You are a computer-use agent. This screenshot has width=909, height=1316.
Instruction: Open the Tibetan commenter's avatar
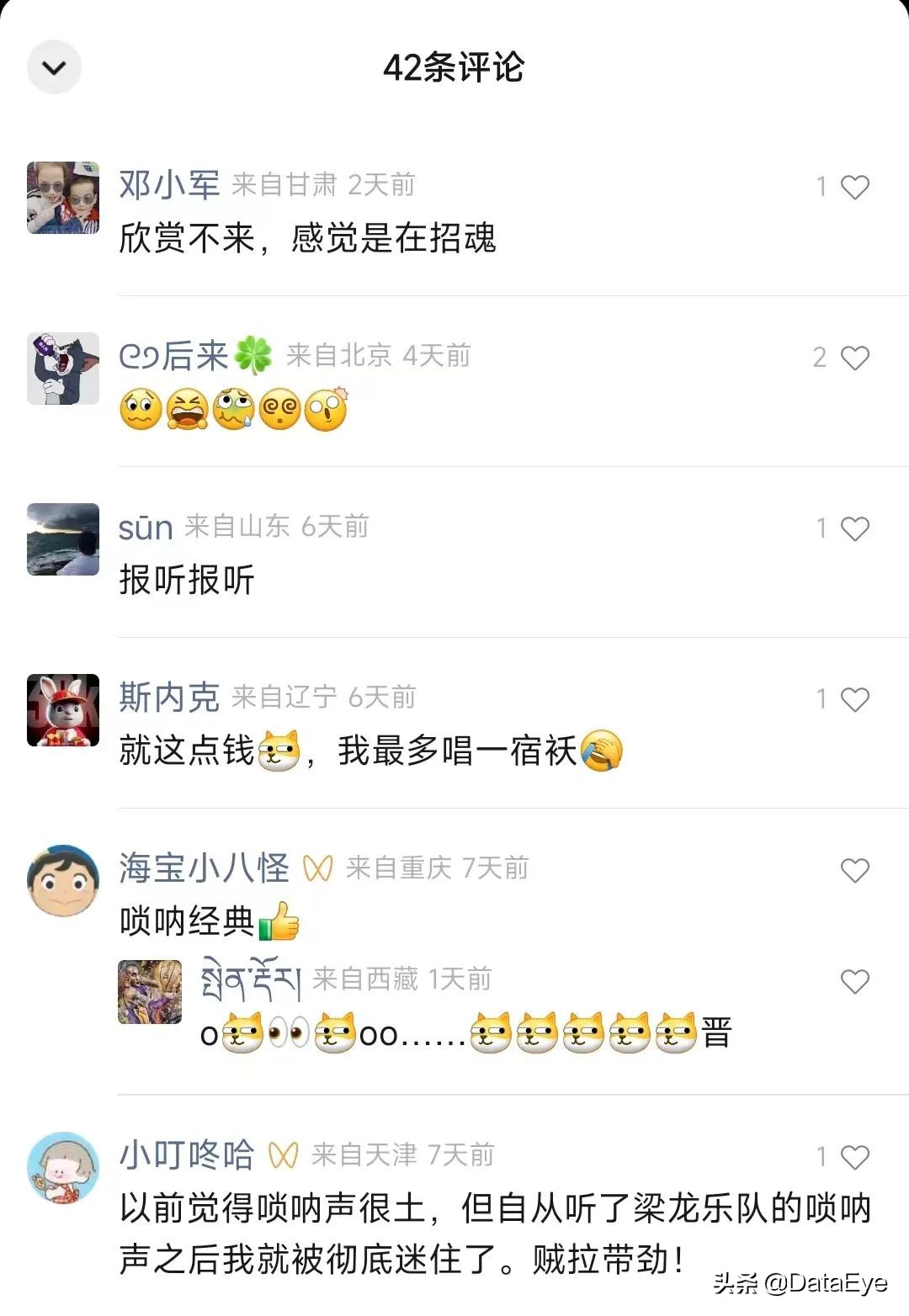(150, 993)
